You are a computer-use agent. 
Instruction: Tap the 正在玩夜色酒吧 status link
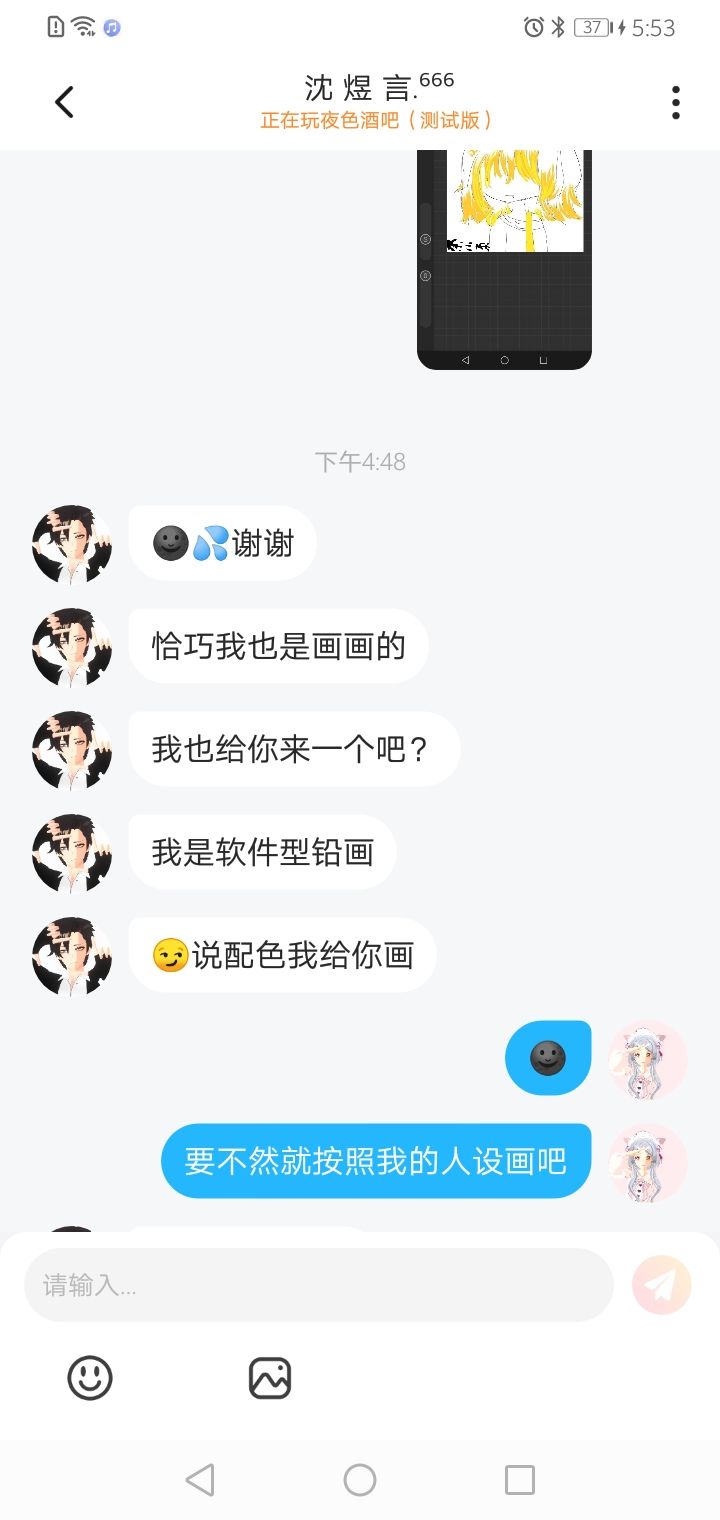point(376,121)
